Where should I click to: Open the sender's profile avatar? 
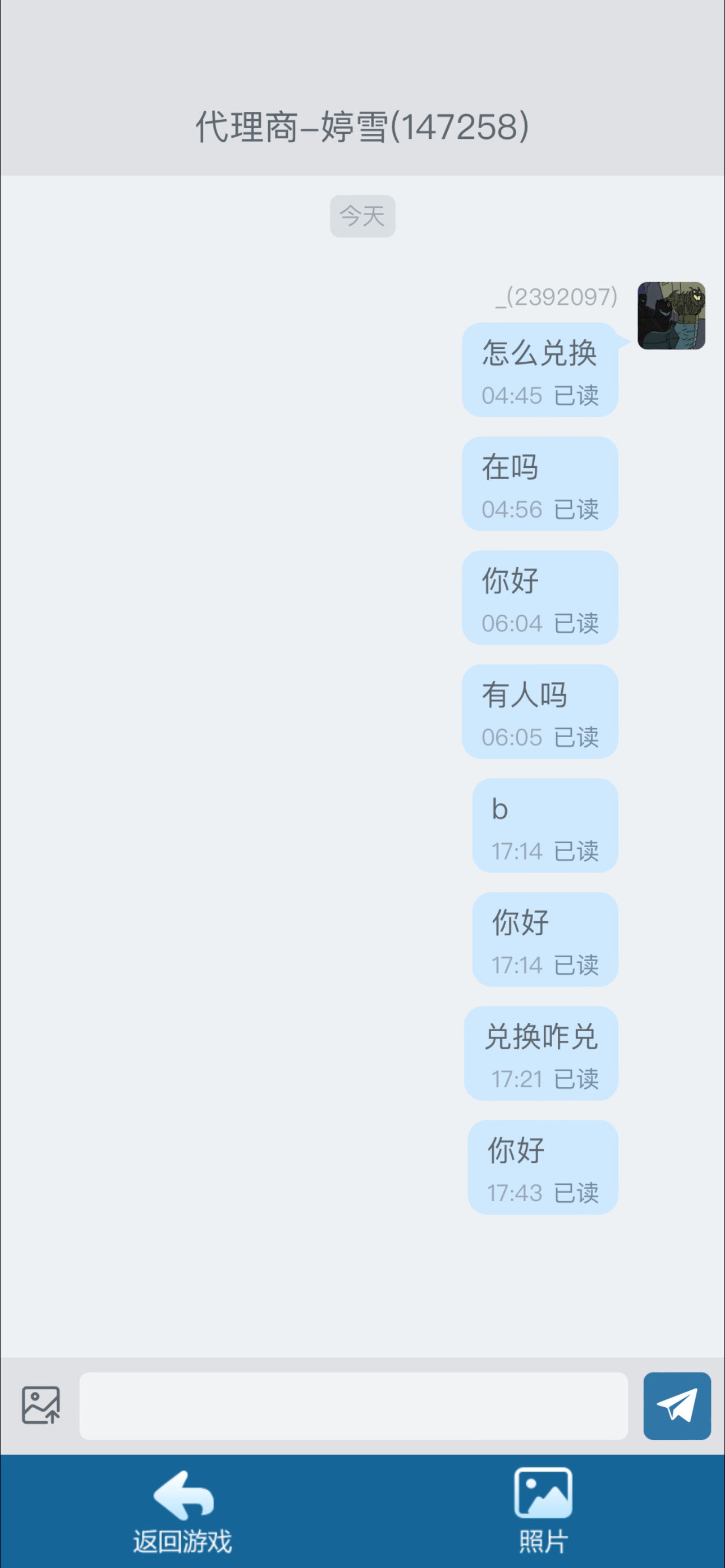point(671,316)
